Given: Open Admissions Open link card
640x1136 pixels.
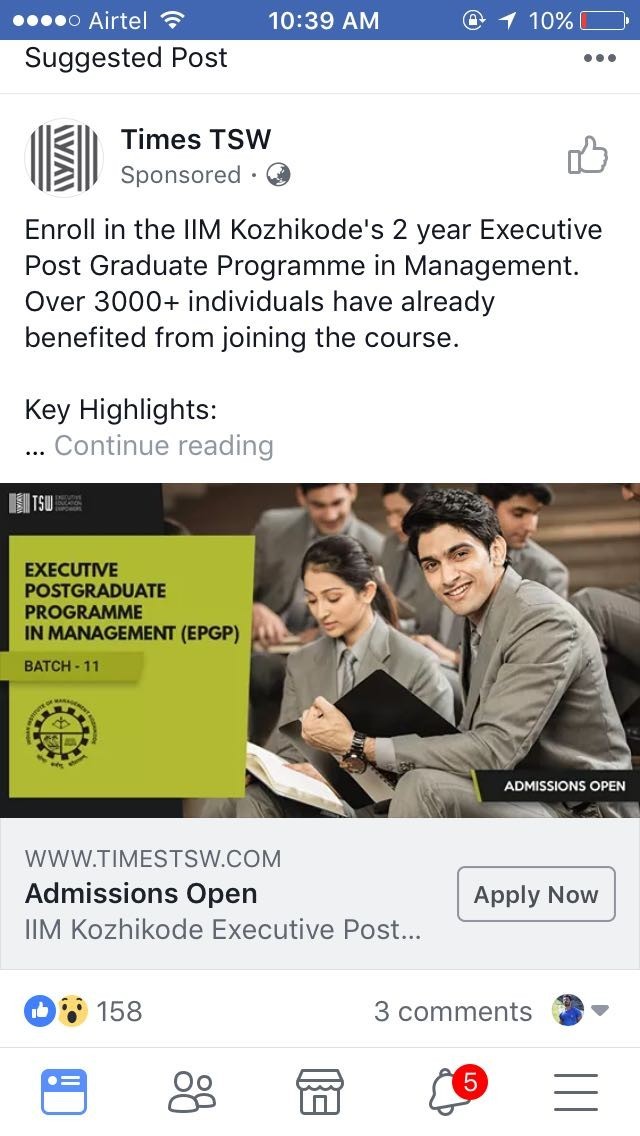Looking at the screenshot, I should (x=222, y=894).
